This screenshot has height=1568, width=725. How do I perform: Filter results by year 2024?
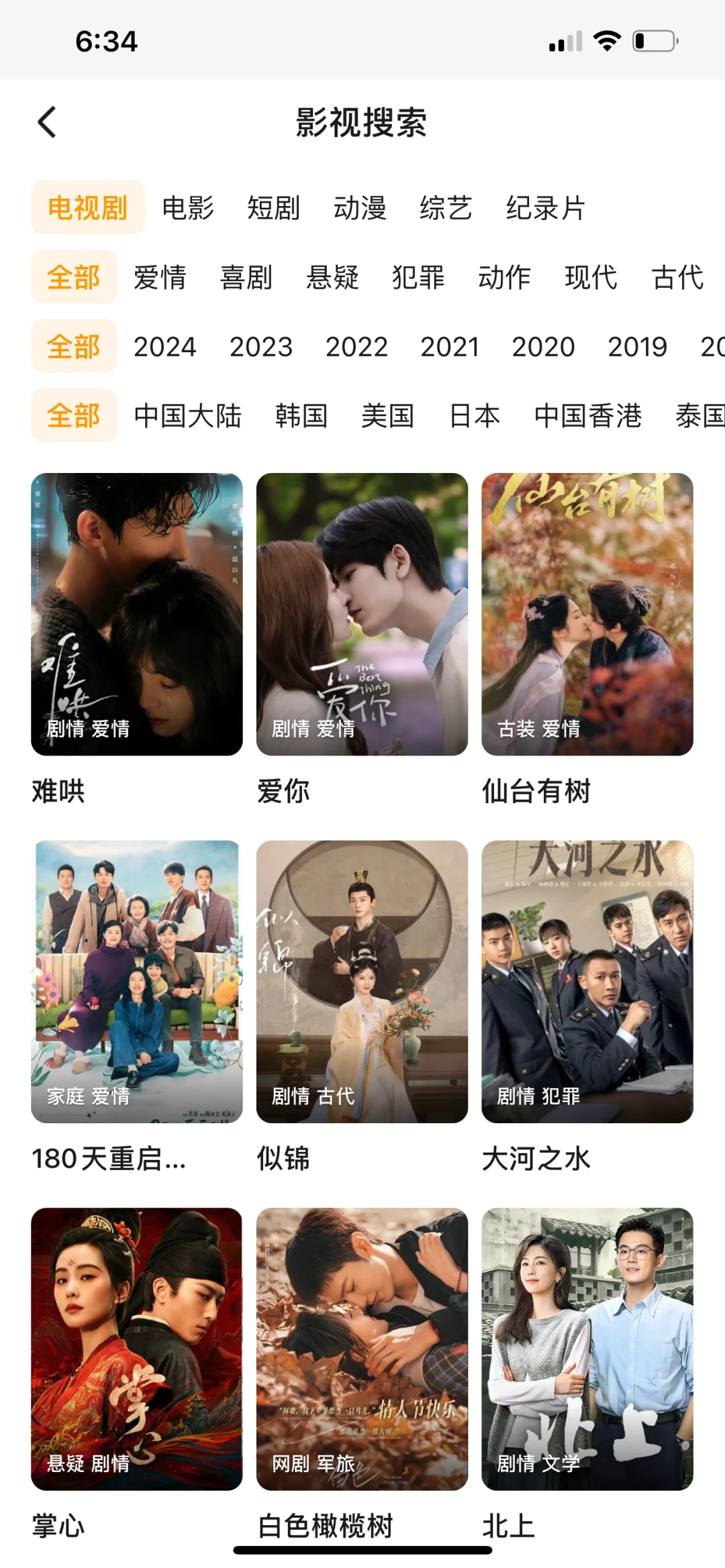click(x=164, y=347)
